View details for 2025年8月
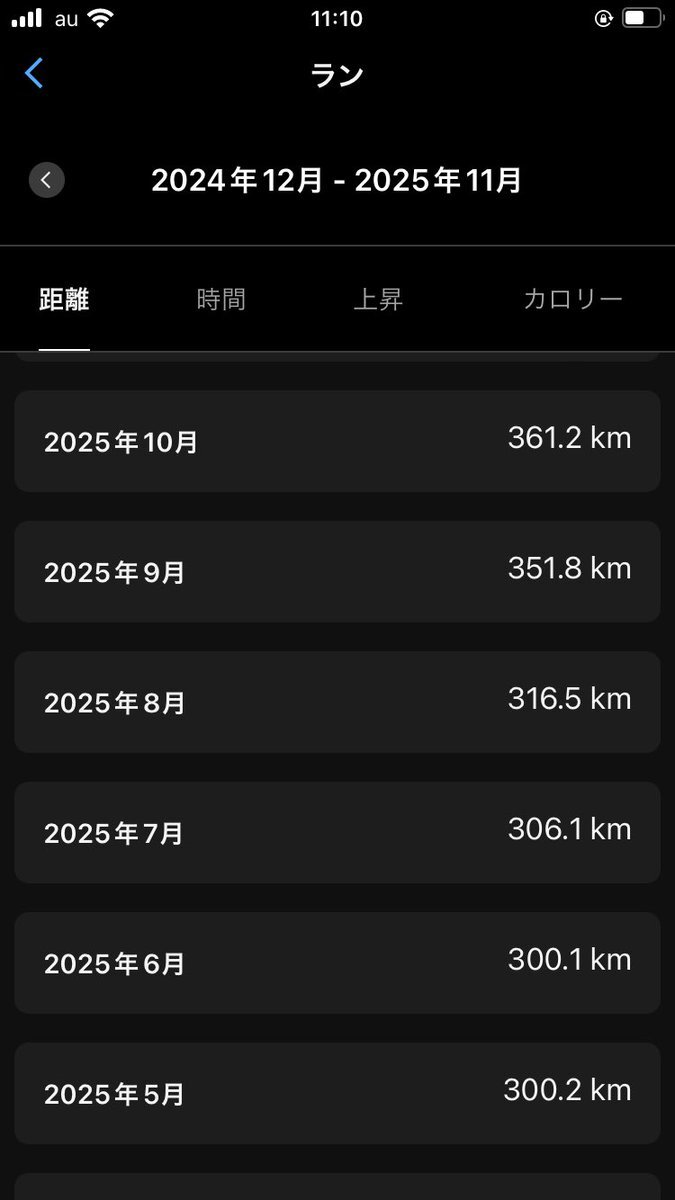 [337, 702]
